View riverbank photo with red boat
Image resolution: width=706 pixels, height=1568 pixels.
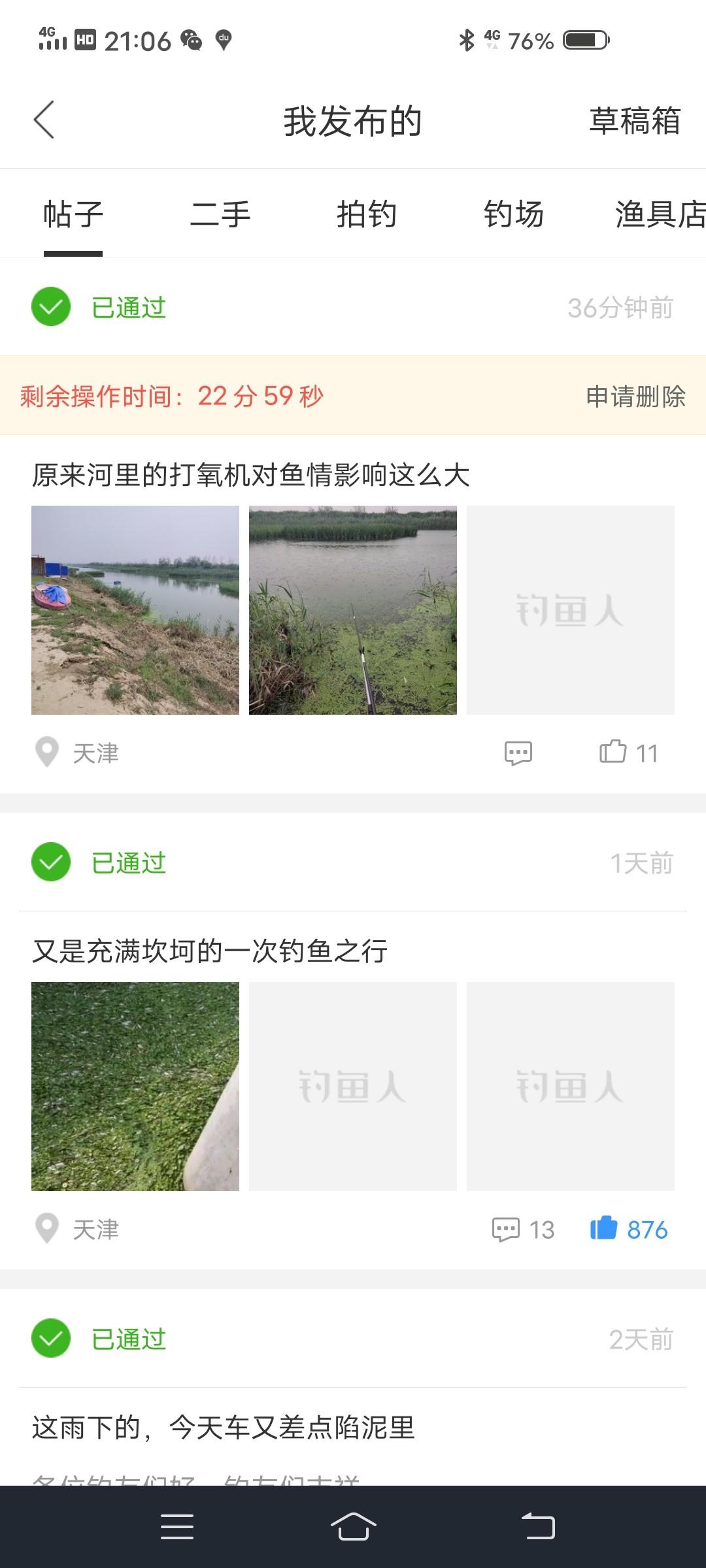[x=135, y=610]
